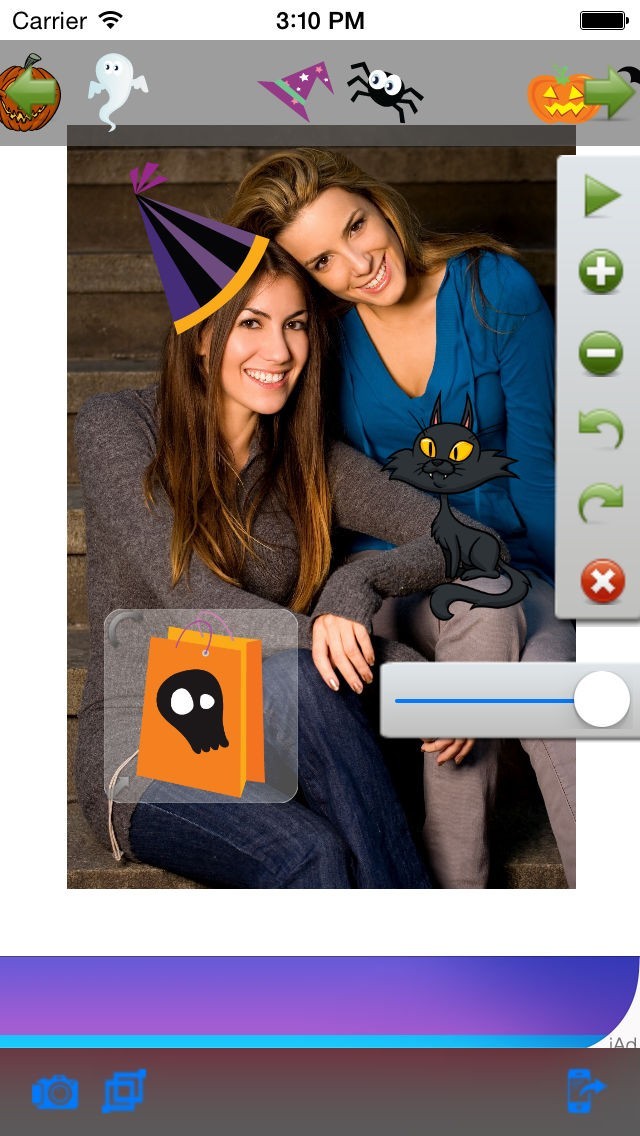Viewport: 640px width, 1136px height.
Task: Add the ghost sticker
Action: 117,90
